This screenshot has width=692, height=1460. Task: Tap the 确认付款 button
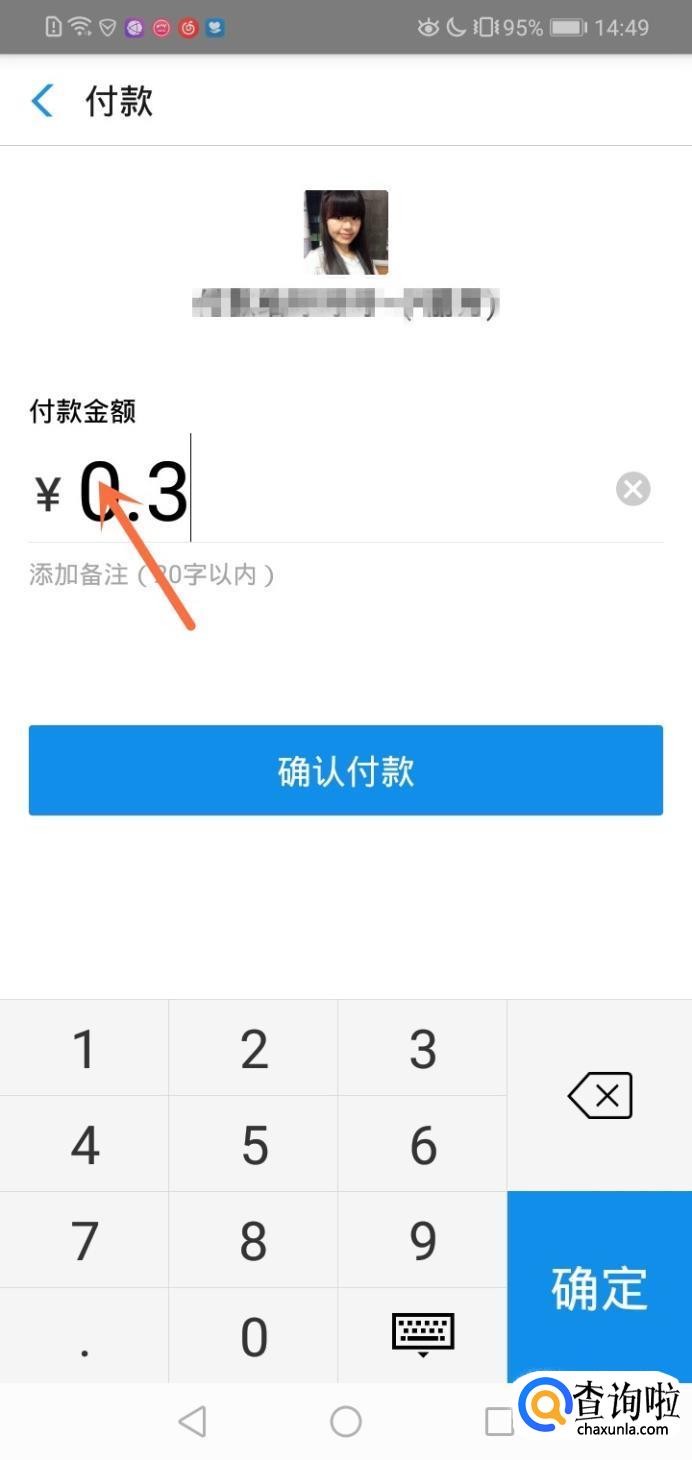[346, 771]
